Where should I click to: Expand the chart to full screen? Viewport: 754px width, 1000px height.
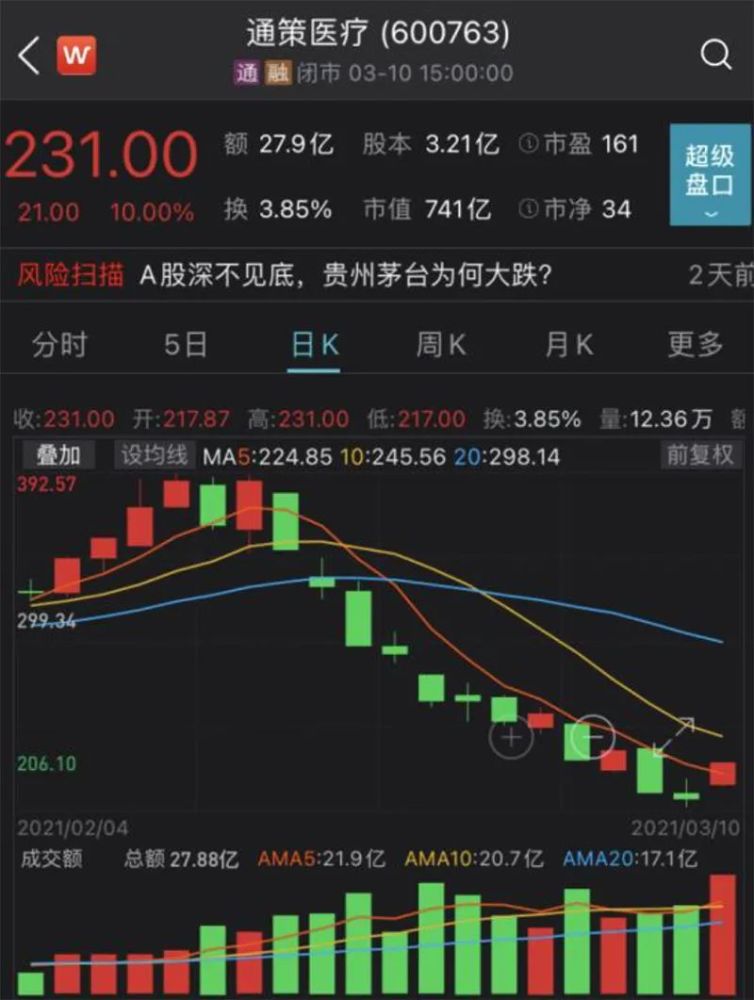point(674,737)
